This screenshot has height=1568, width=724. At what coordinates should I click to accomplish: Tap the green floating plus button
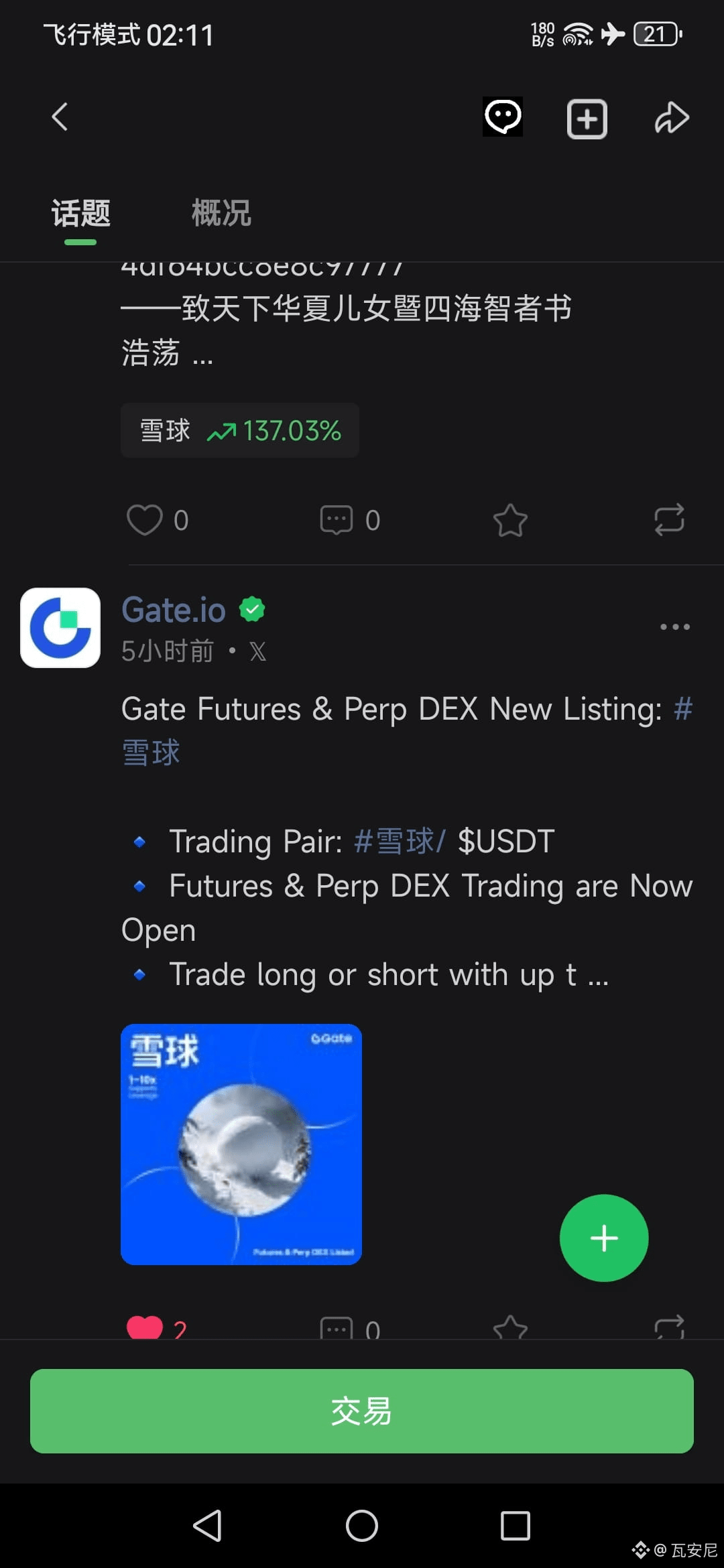pos(603,1238)
